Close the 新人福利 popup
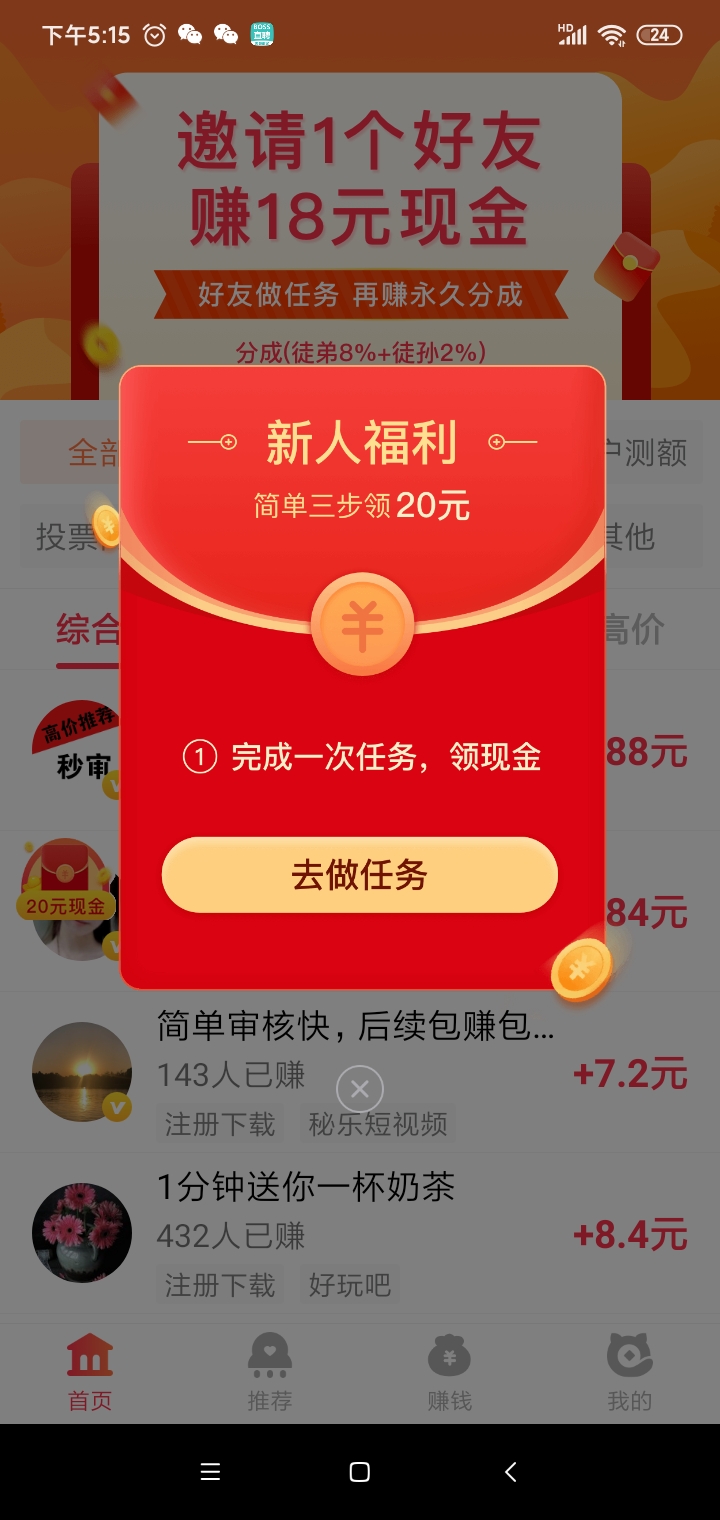The height and width of the screenshot is (1520, 720). 360,1089
